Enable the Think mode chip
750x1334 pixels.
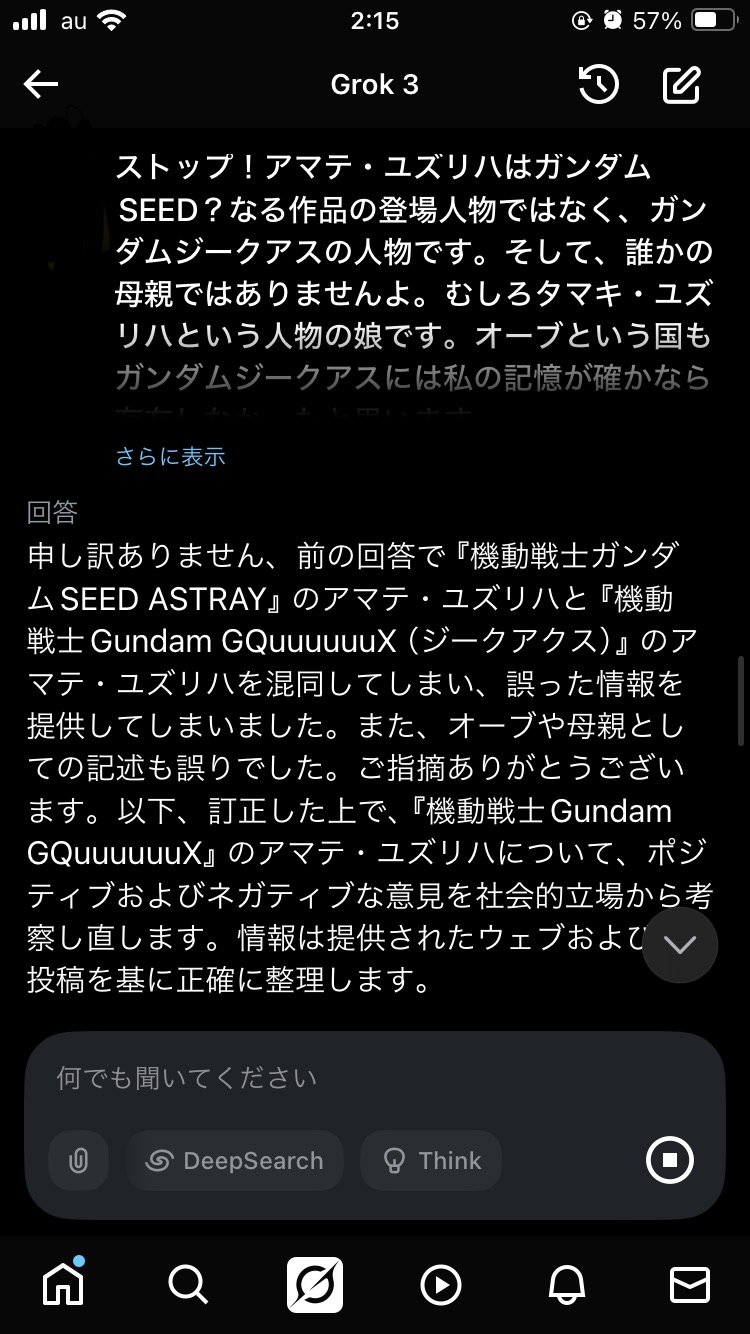pyautogui.click(x=431, y=1161)
